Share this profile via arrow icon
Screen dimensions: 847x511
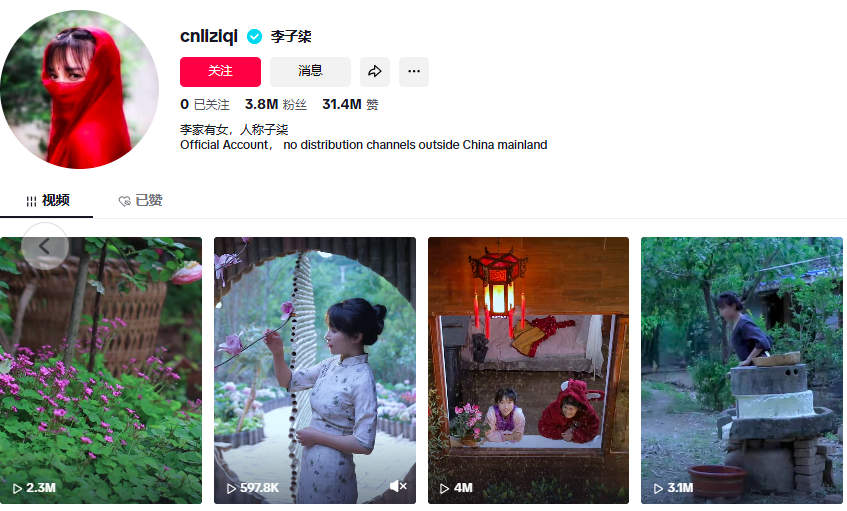[x=375, y=72]
